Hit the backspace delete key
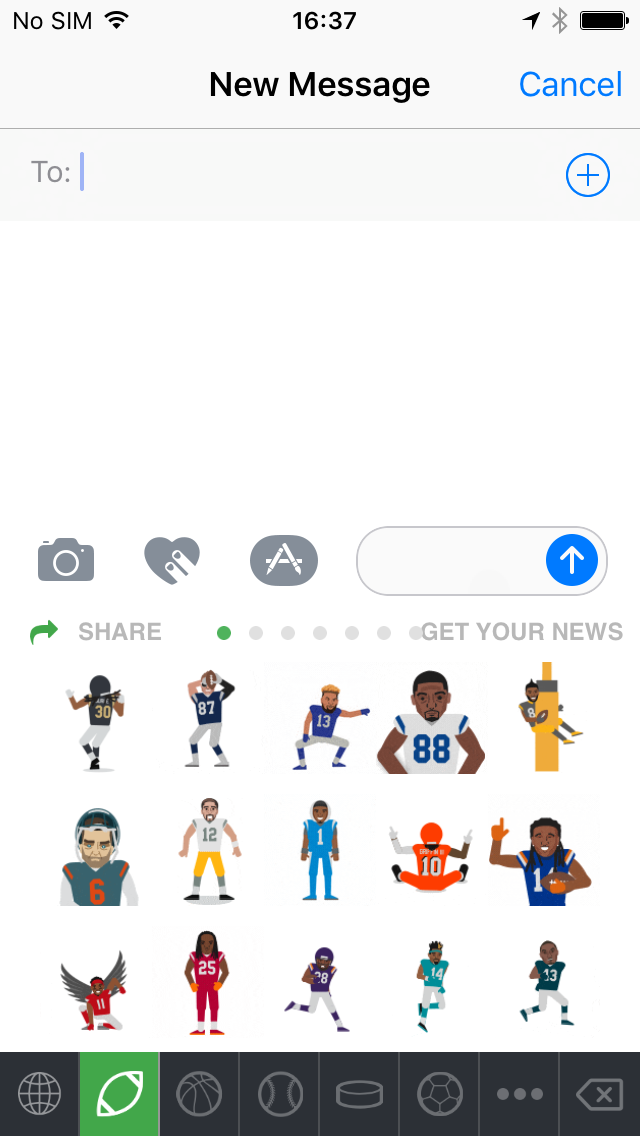The height and width of the screenshot is (1136, 640). click(x=600, y=1094)
